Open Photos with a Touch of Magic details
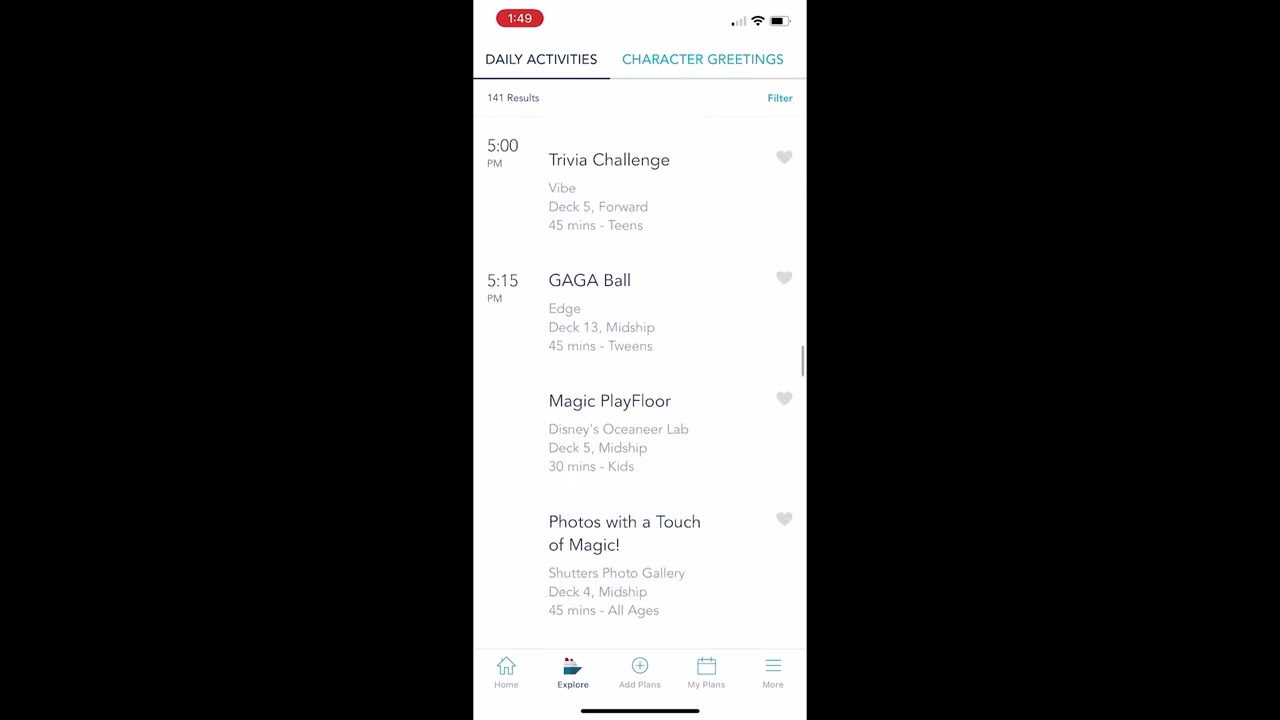1280x720 pixels. click(624, 533)
